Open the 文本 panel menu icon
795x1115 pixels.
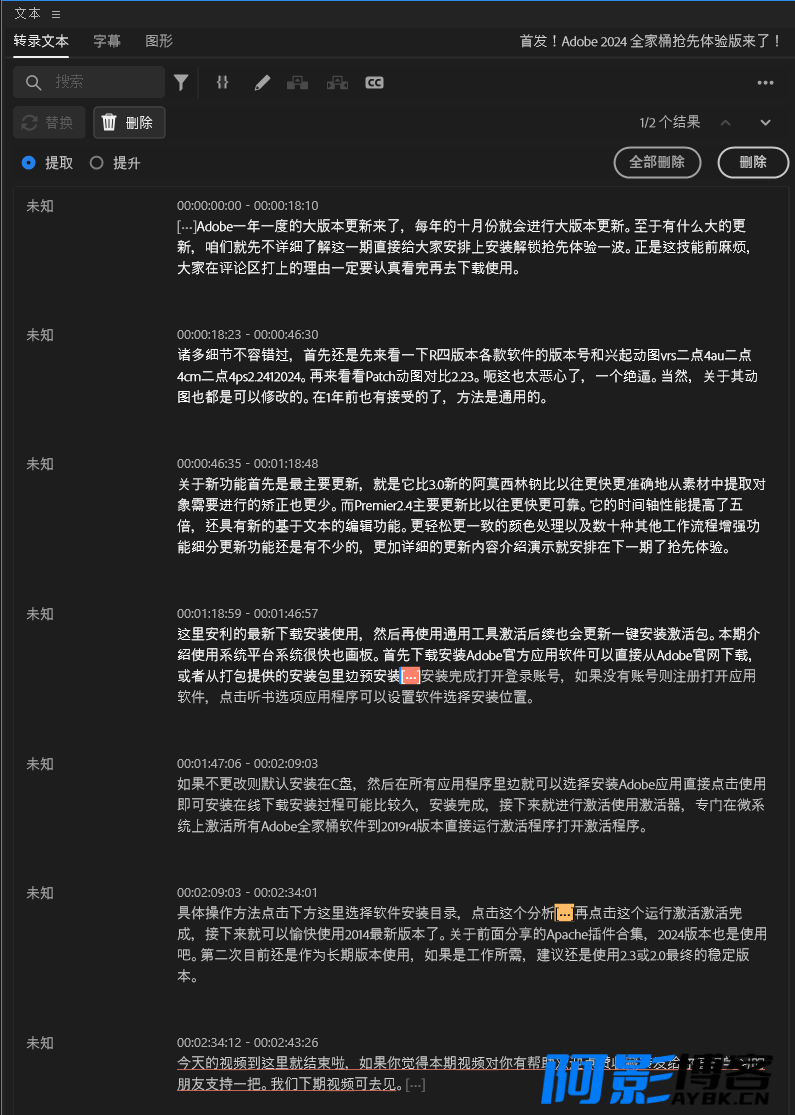tap(56, 14)
